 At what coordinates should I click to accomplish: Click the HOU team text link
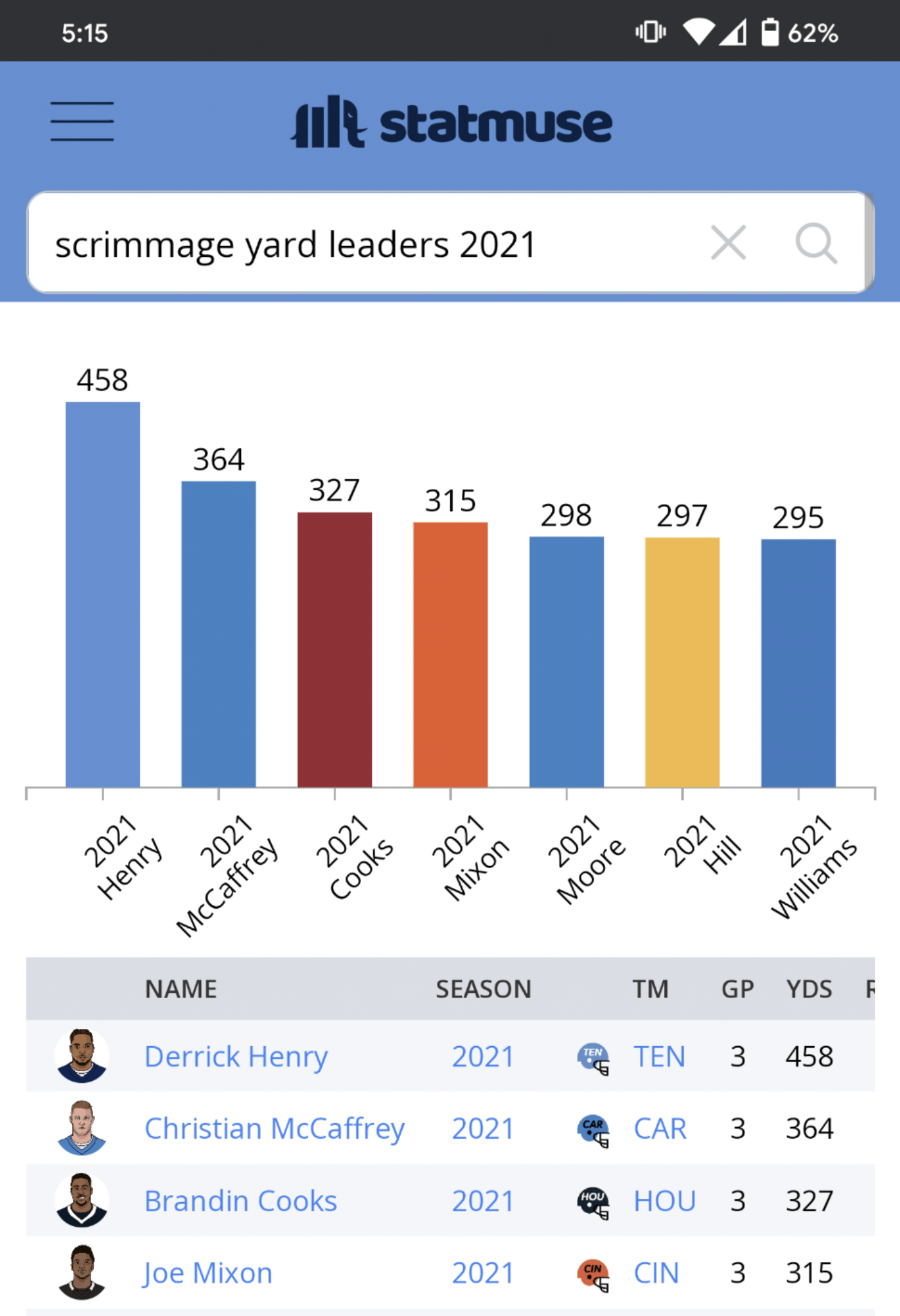point(664,1200)
